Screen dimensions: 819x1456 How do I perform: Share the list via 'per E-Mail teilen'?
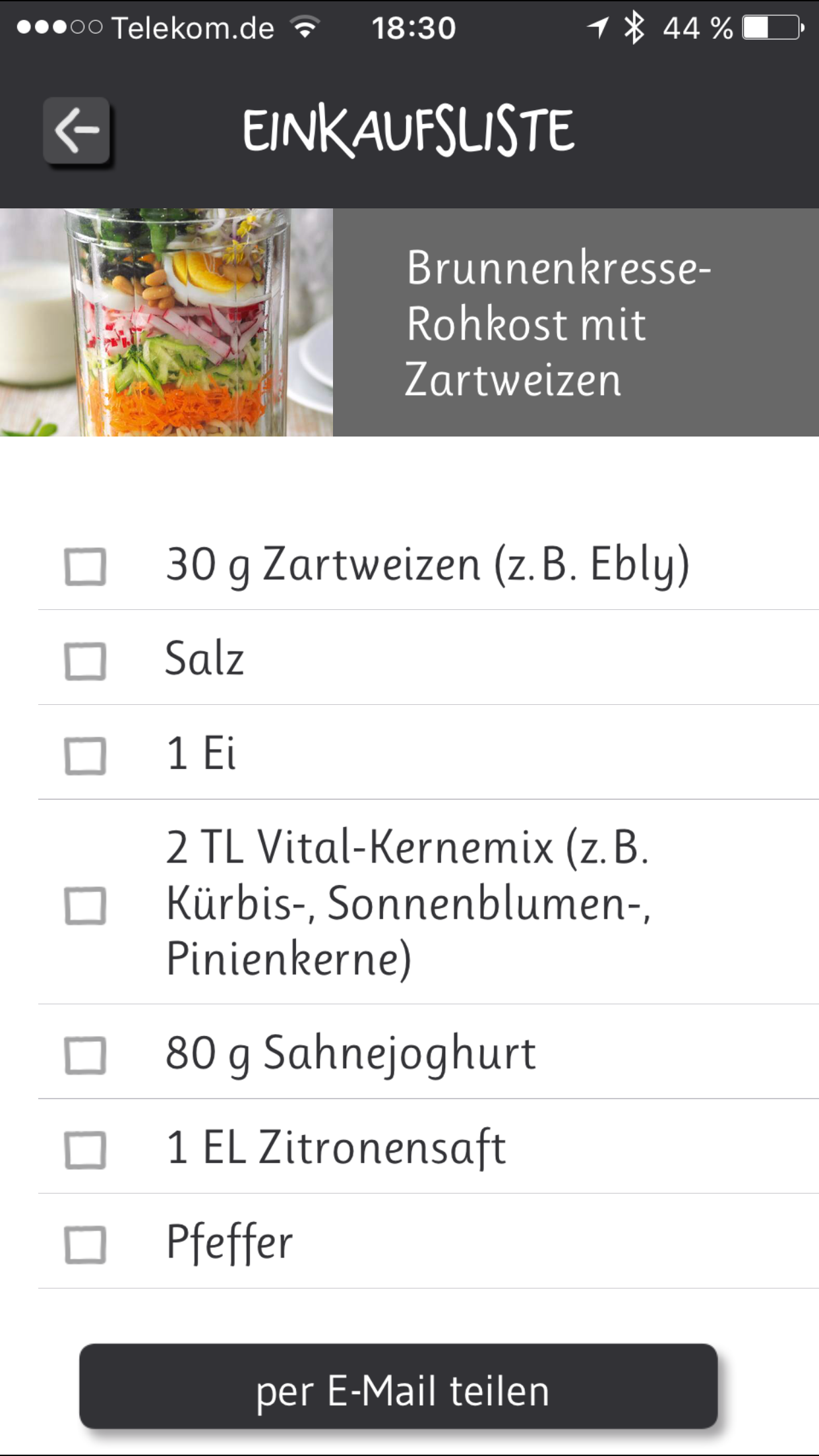tap(398, 1387)
